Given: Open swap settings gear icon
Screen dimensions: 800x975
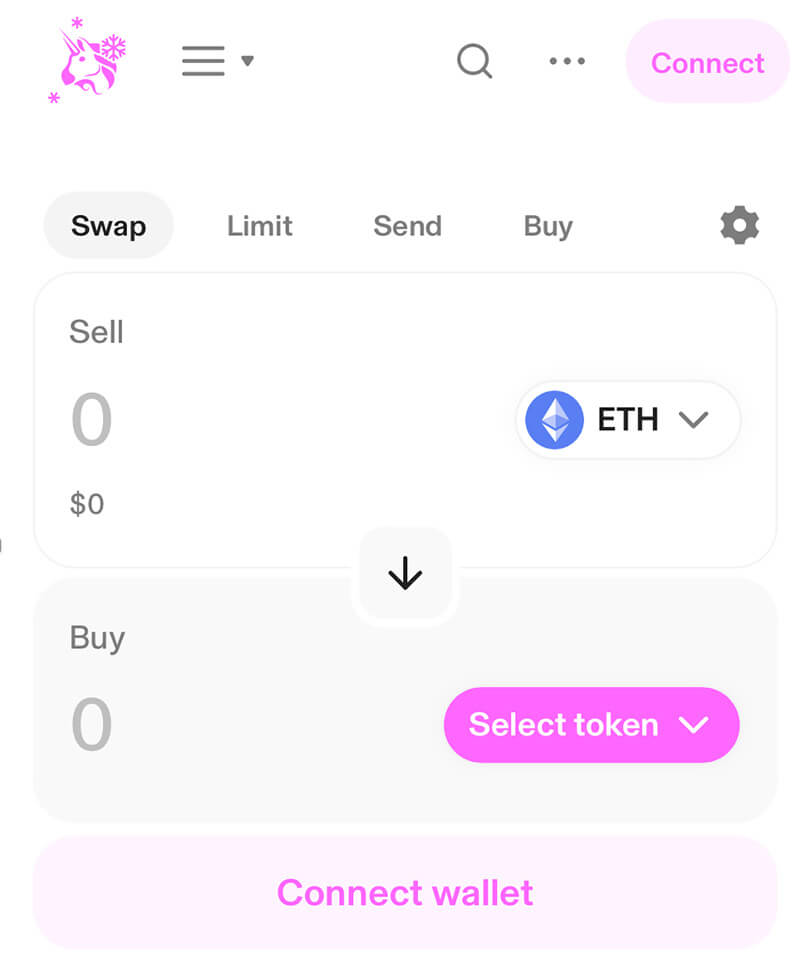Looking at the screenshot, I should [x=739, y=226].
